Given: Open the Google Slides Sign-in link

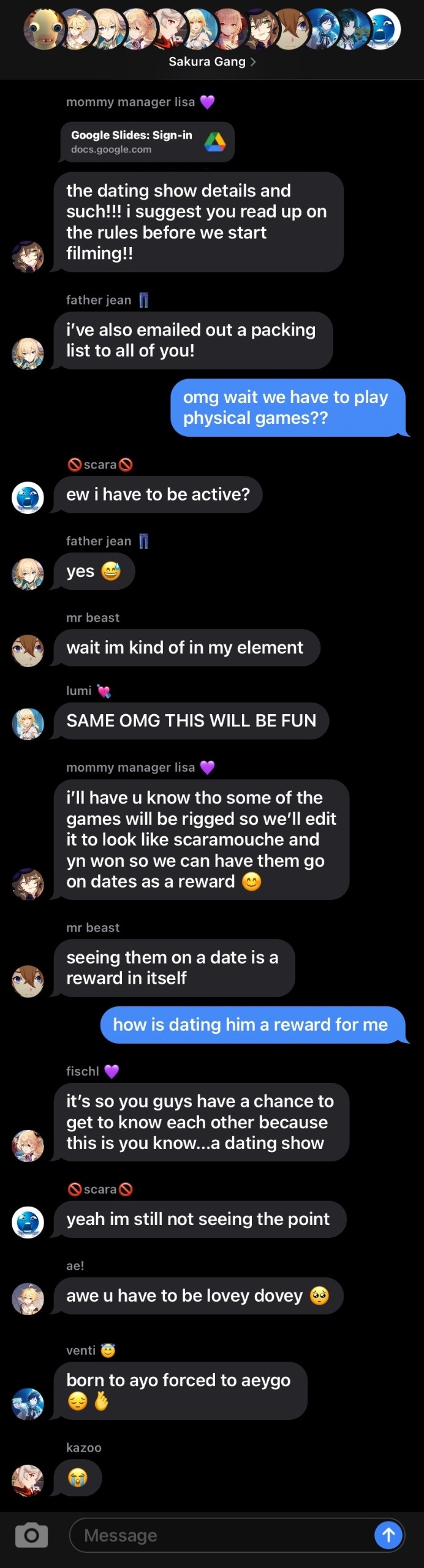Looking at the screenshot, I should tap(147, 141).
